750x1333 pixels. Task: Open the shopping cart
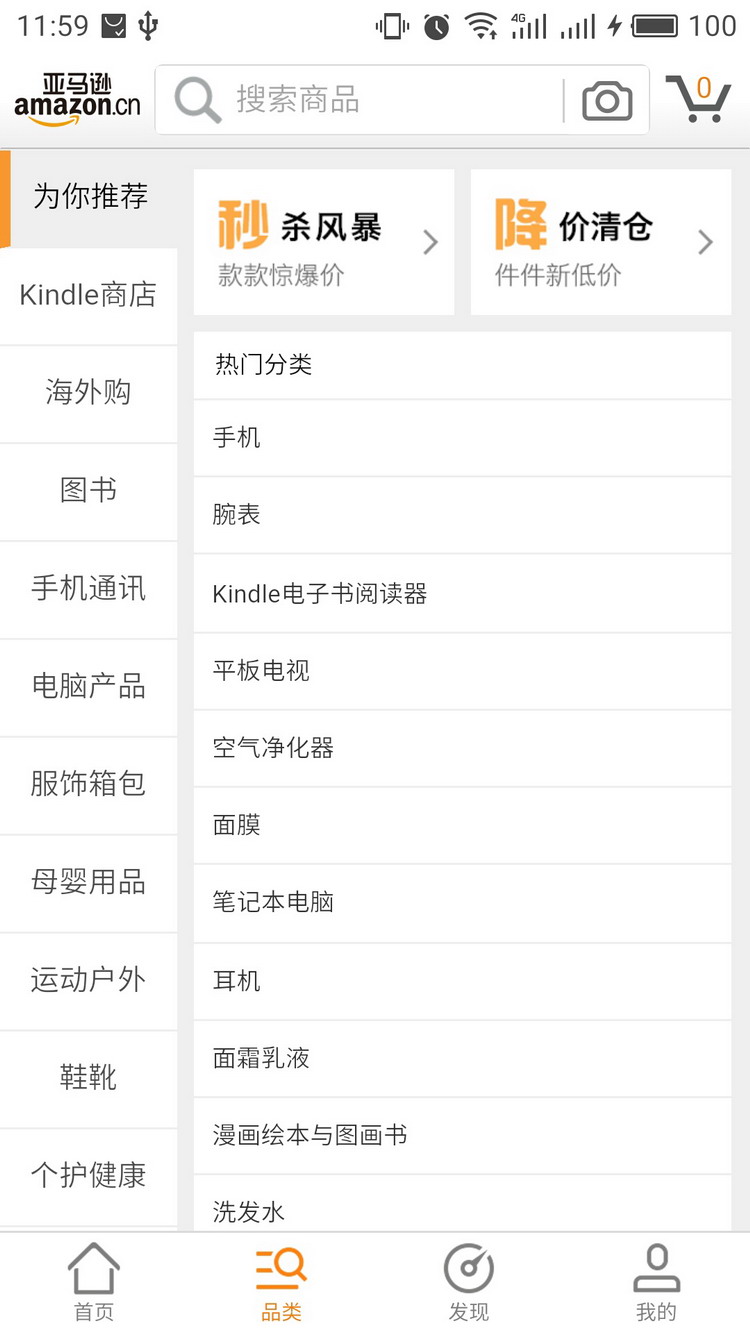[698, 99]
